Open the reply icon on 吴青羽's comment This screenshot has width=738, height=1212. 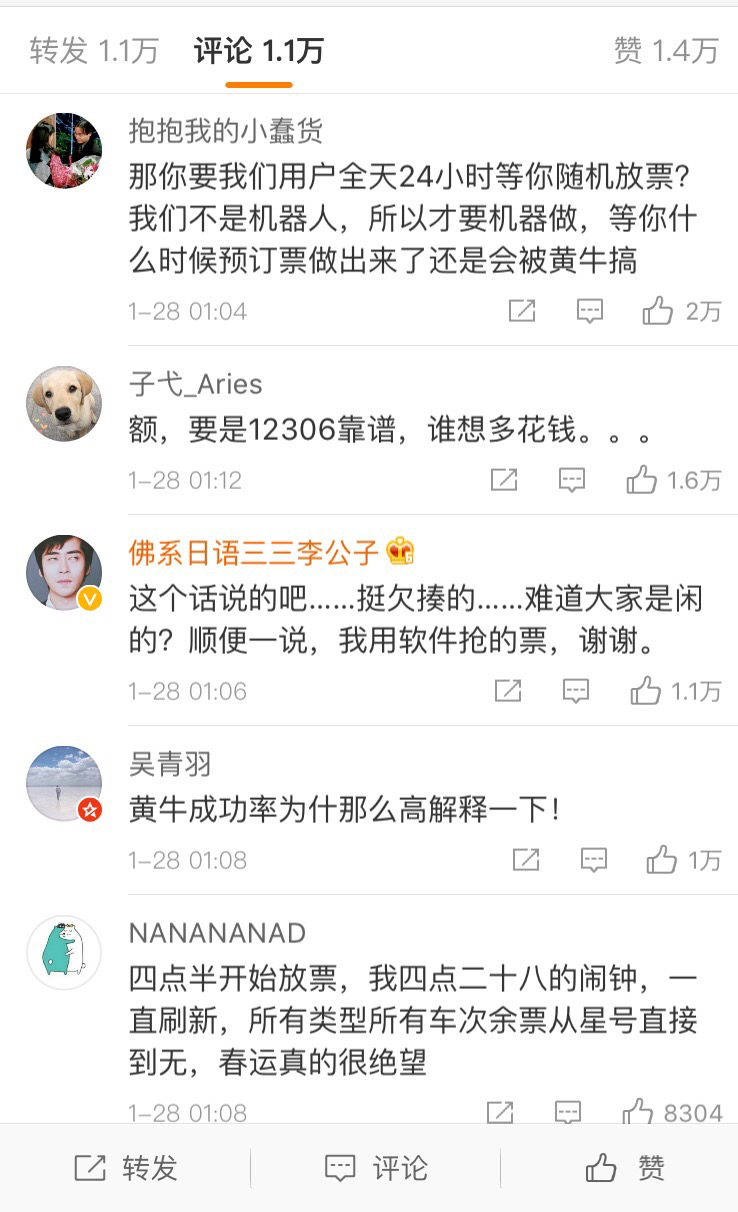594,860
